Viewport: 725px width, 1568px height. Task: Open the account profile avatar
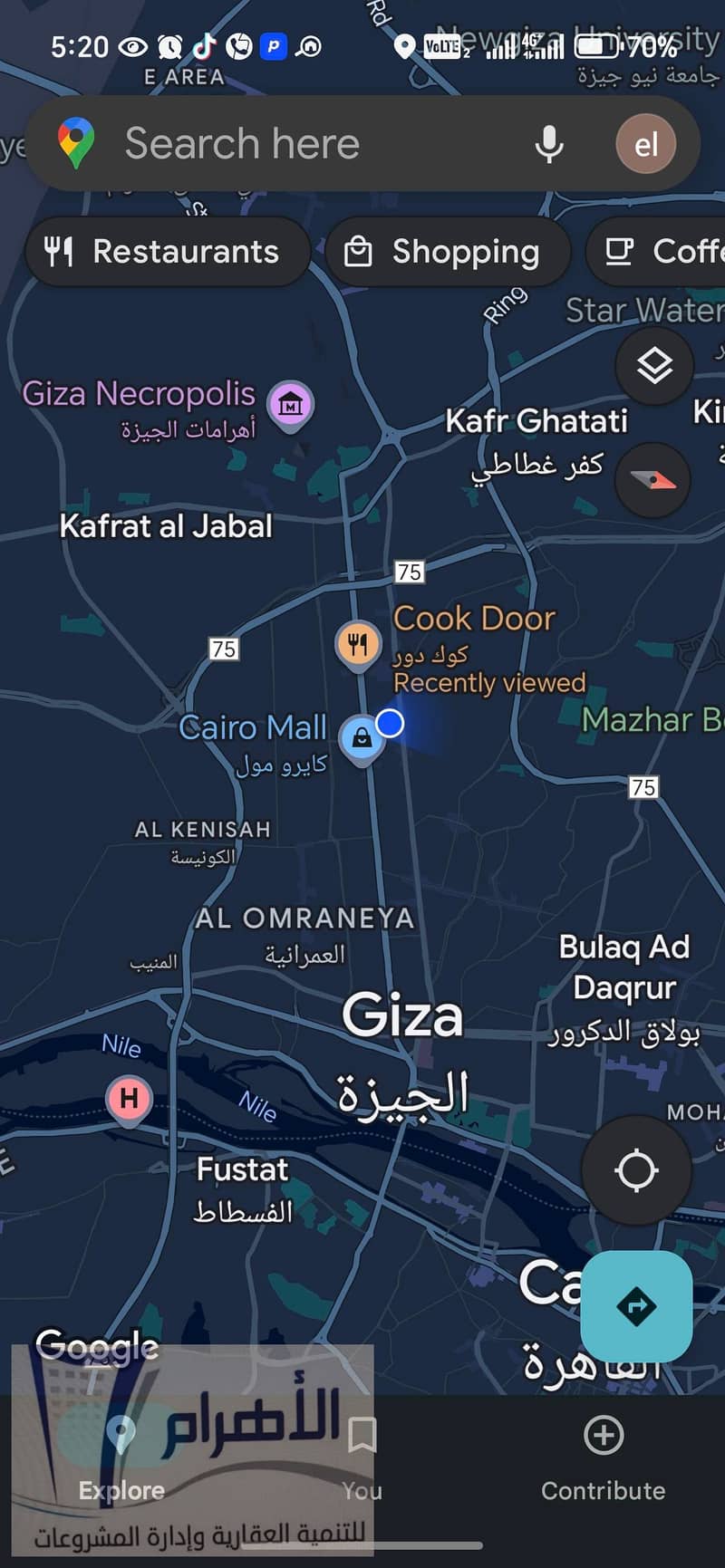645,144
